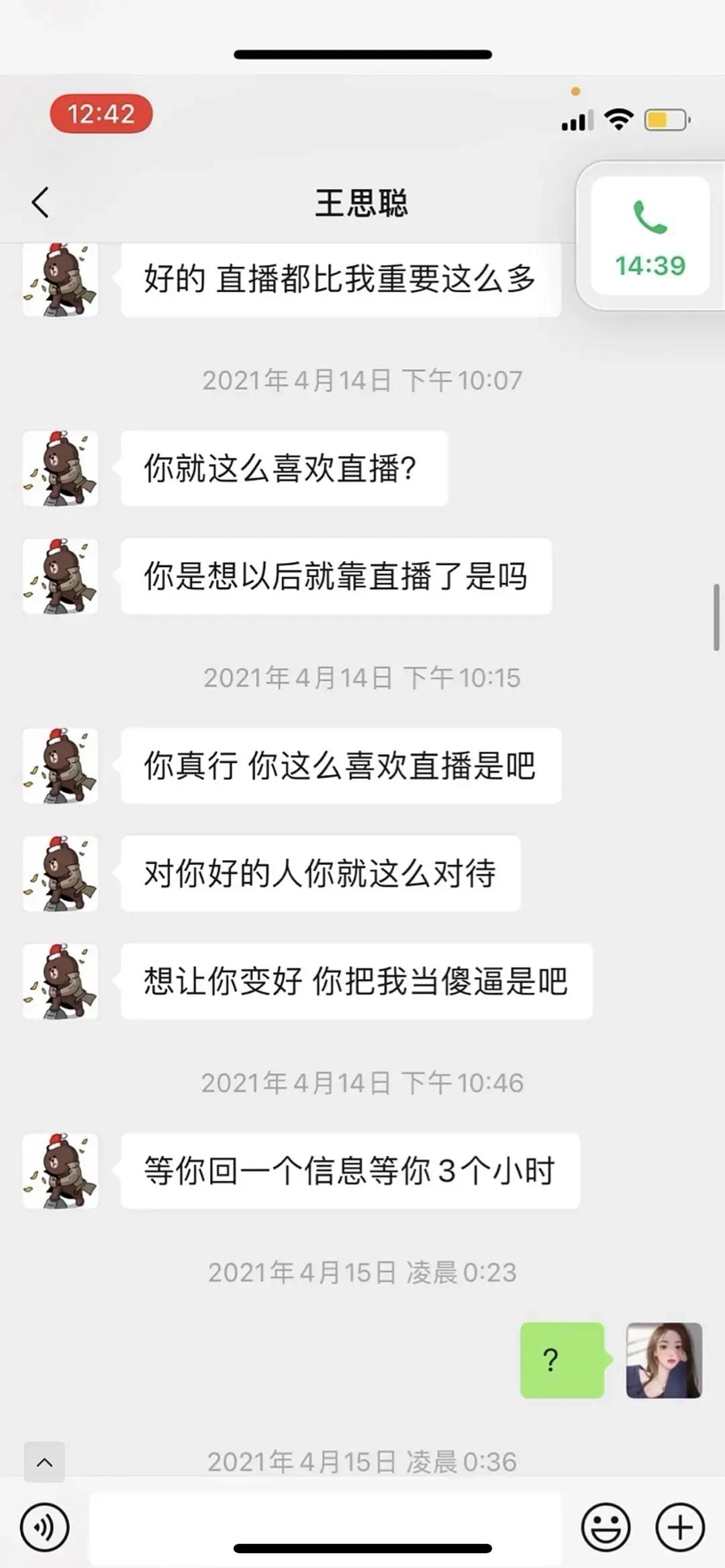Tap the battery indicator in the status bar
Screen dimensions: 725x1568
point(665,118)
